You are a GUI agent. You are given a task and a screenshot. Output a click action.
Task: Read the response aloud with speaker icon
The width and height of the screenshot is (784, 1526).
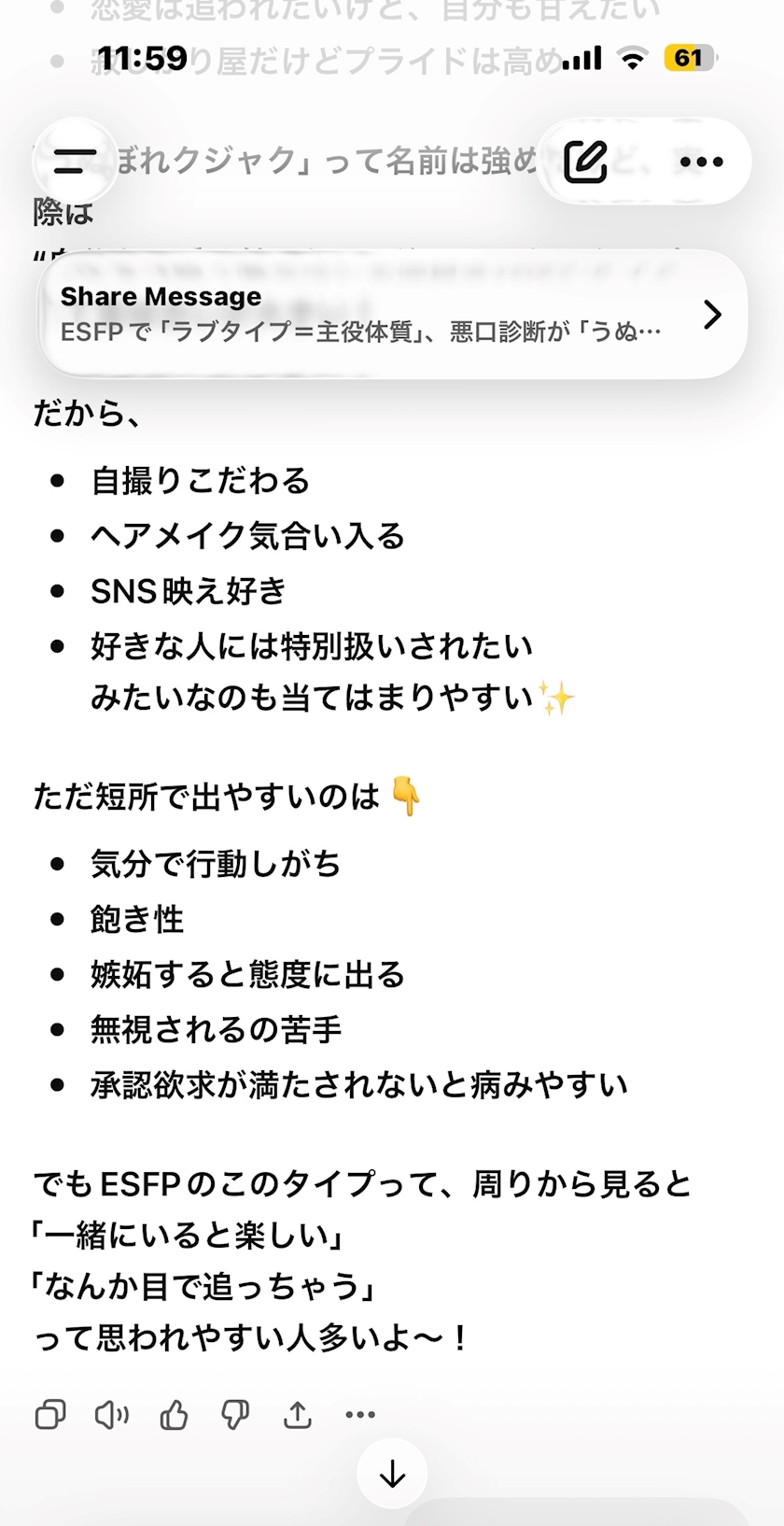(112, 1415)
